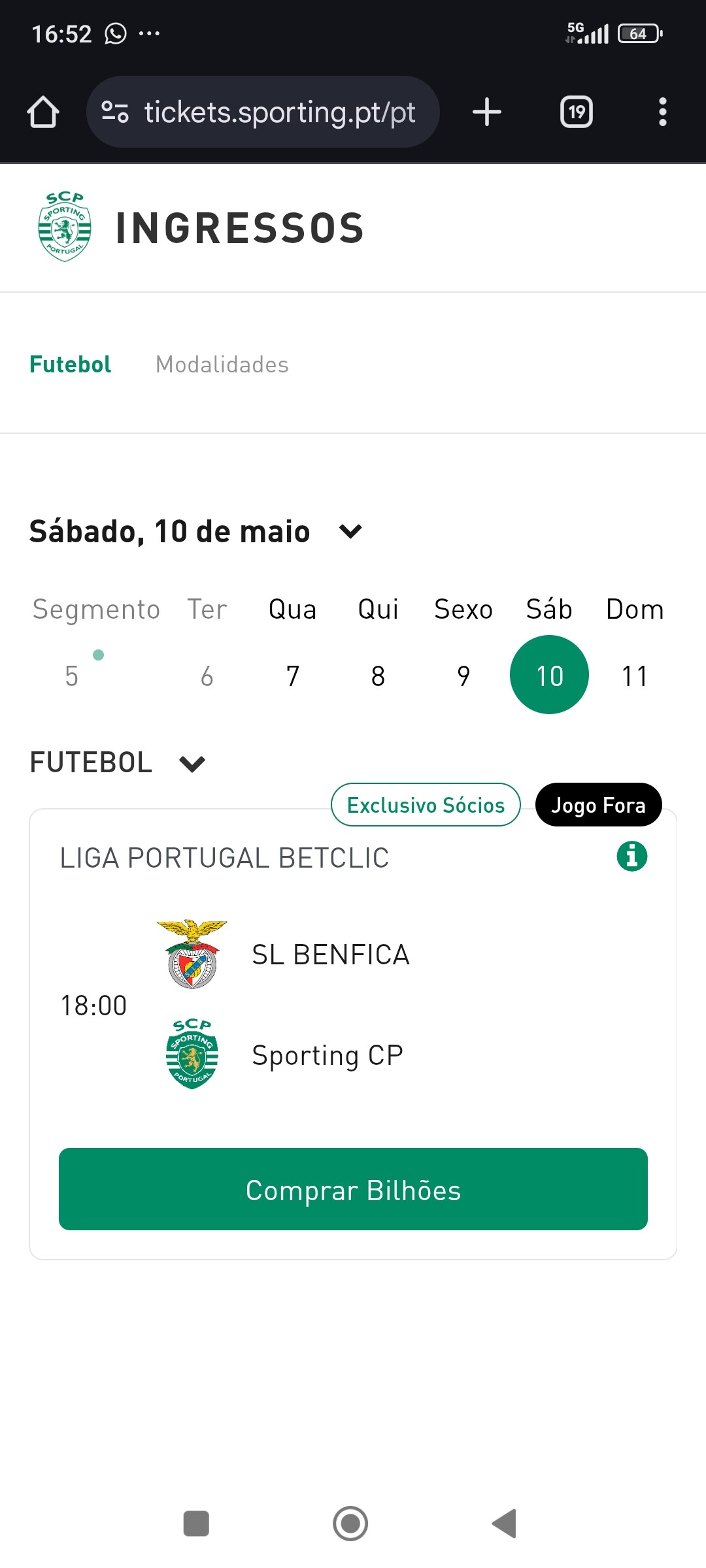Select Friday 9 in the calendar
The height and width of the screenshot is (1568, 706).
[x=463, y=676]
